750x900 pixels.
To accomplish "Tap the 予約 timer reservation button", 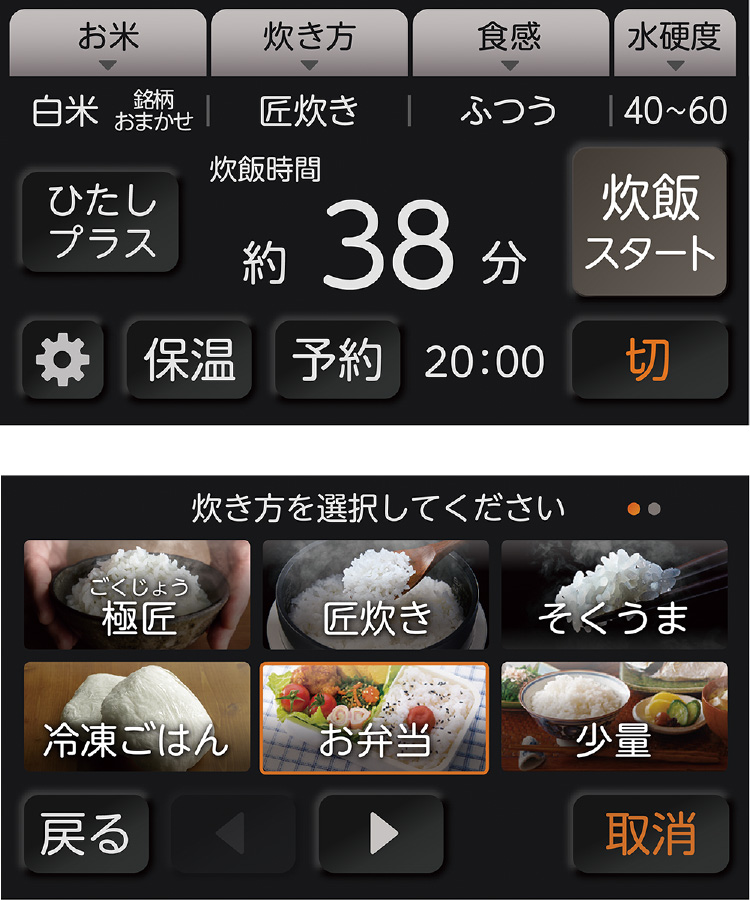I will coord(337,360).
